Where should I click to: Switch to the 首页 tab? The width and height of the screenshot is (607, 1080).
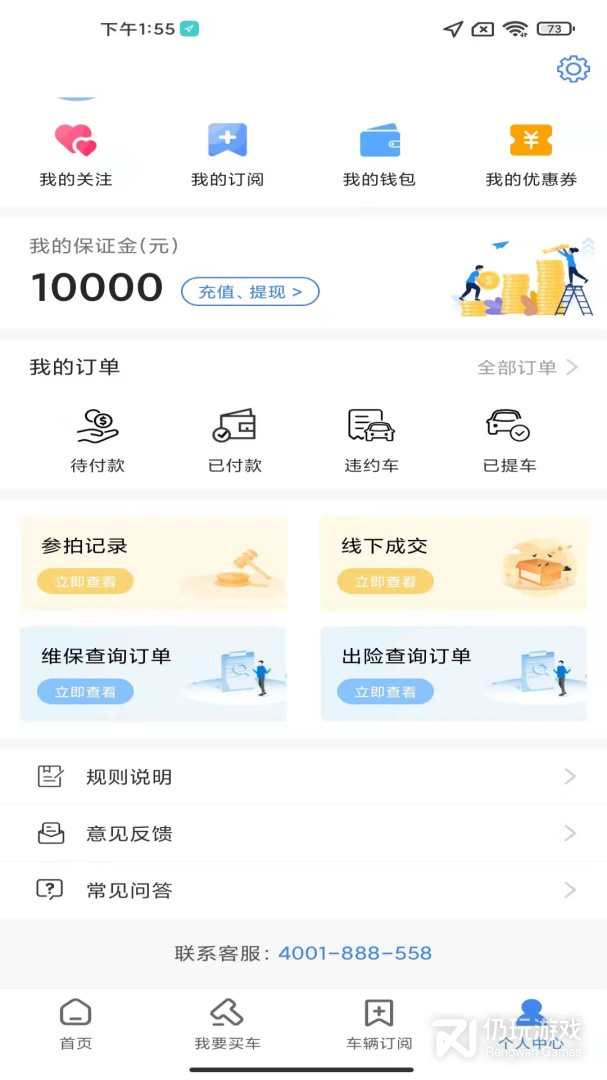[76, 1024]
